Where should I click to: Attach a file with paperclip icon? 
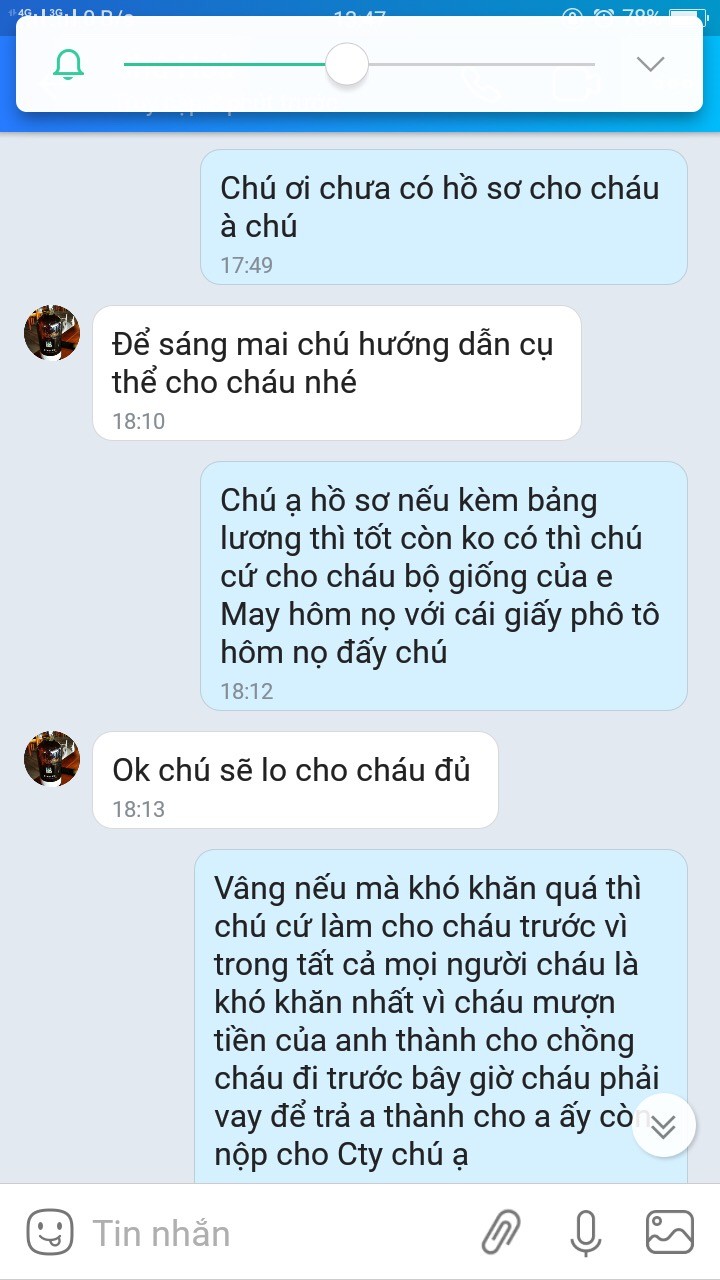[502, 1232]
